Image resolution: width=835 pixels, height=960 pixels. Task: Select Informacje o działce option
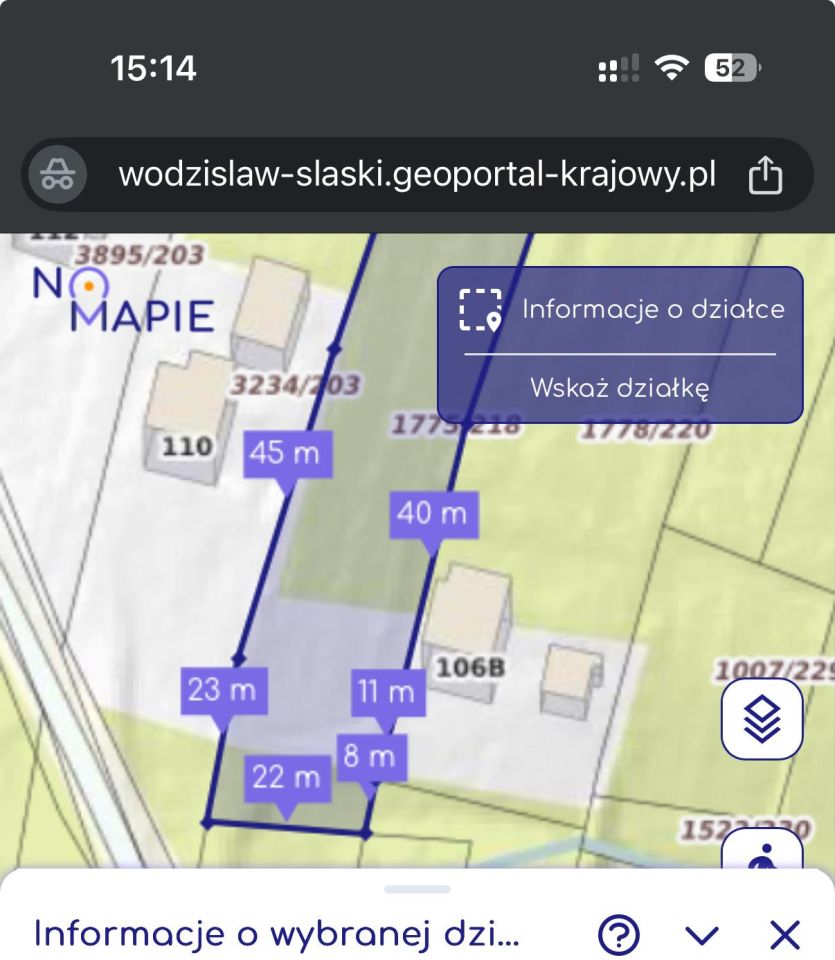point(654,309)
